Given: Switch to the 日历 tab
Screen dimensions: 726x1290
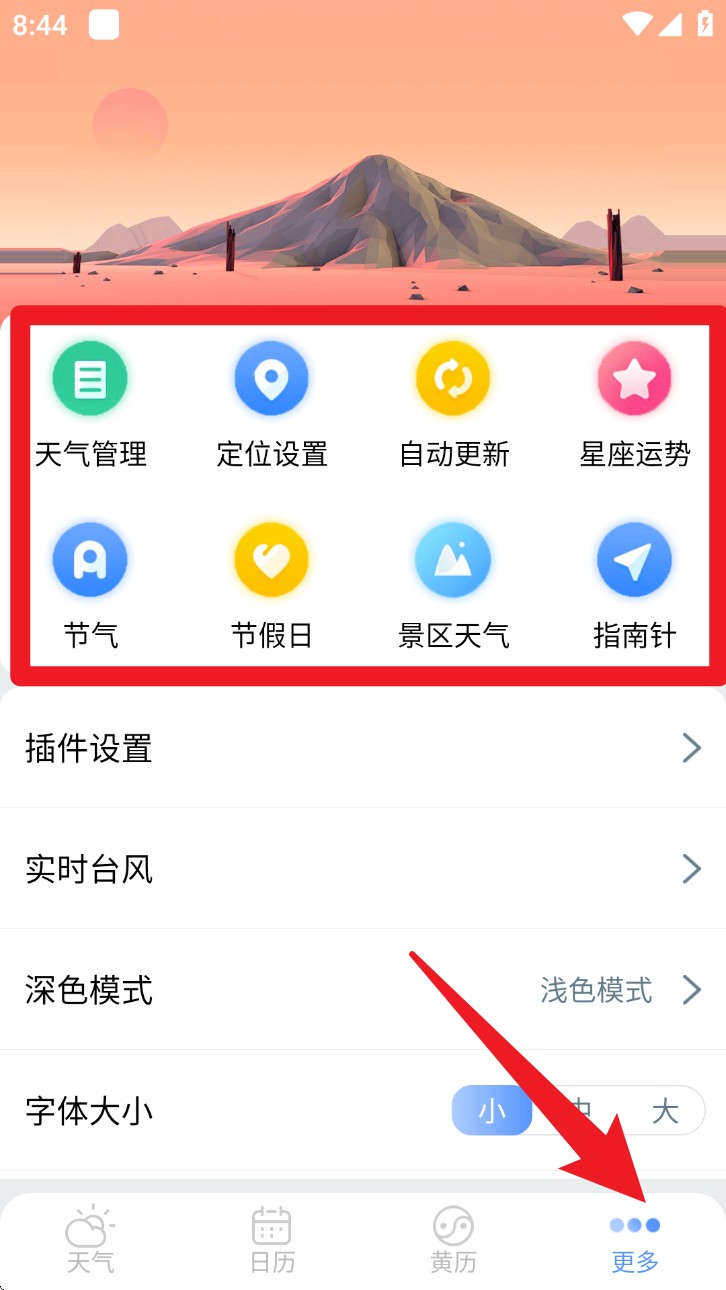Looking at the screenshot, I should [272, 1240].
